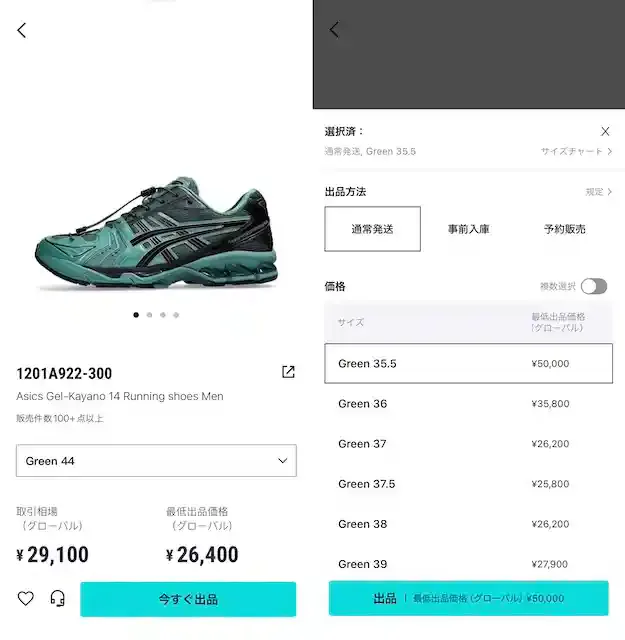The image size is (625, 640).
Task: Tap the 今すぐ出品 button
Action: point(188,599)
